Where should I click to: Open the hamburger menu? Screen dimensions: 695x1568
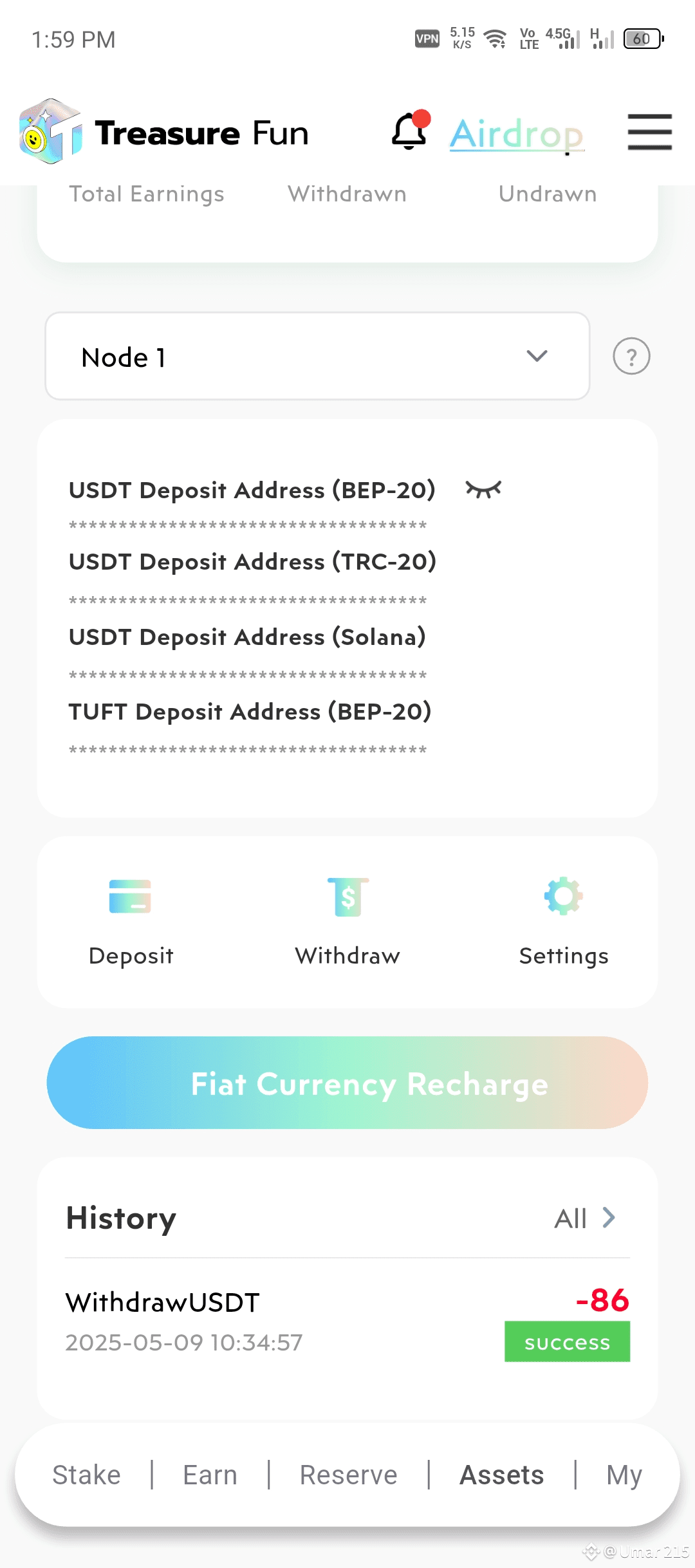click(650, 132)
